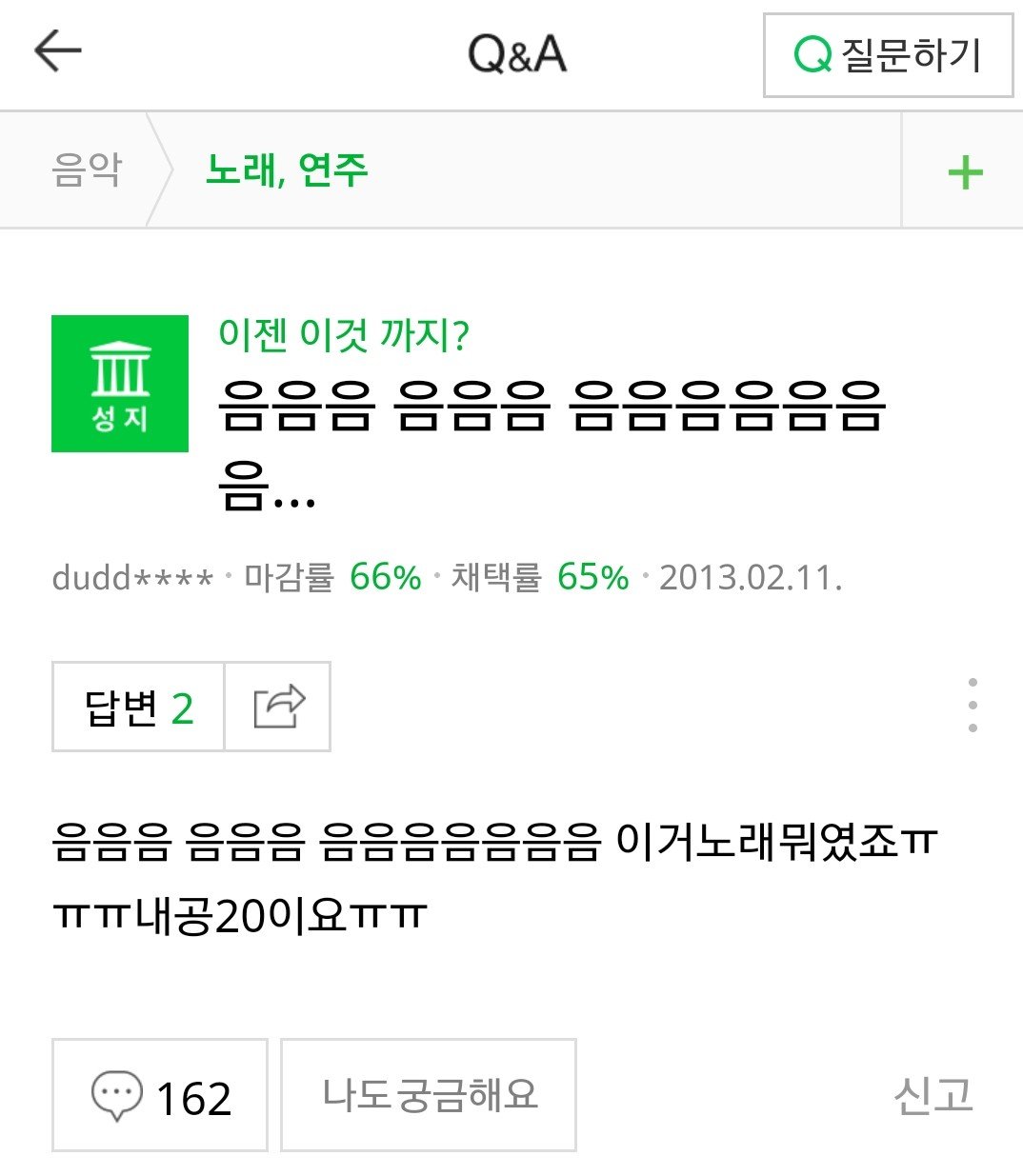This screenshot has width=1023, height=1176.
Task: Open the 답변 2 answers button
Action: tap(139, 708)
